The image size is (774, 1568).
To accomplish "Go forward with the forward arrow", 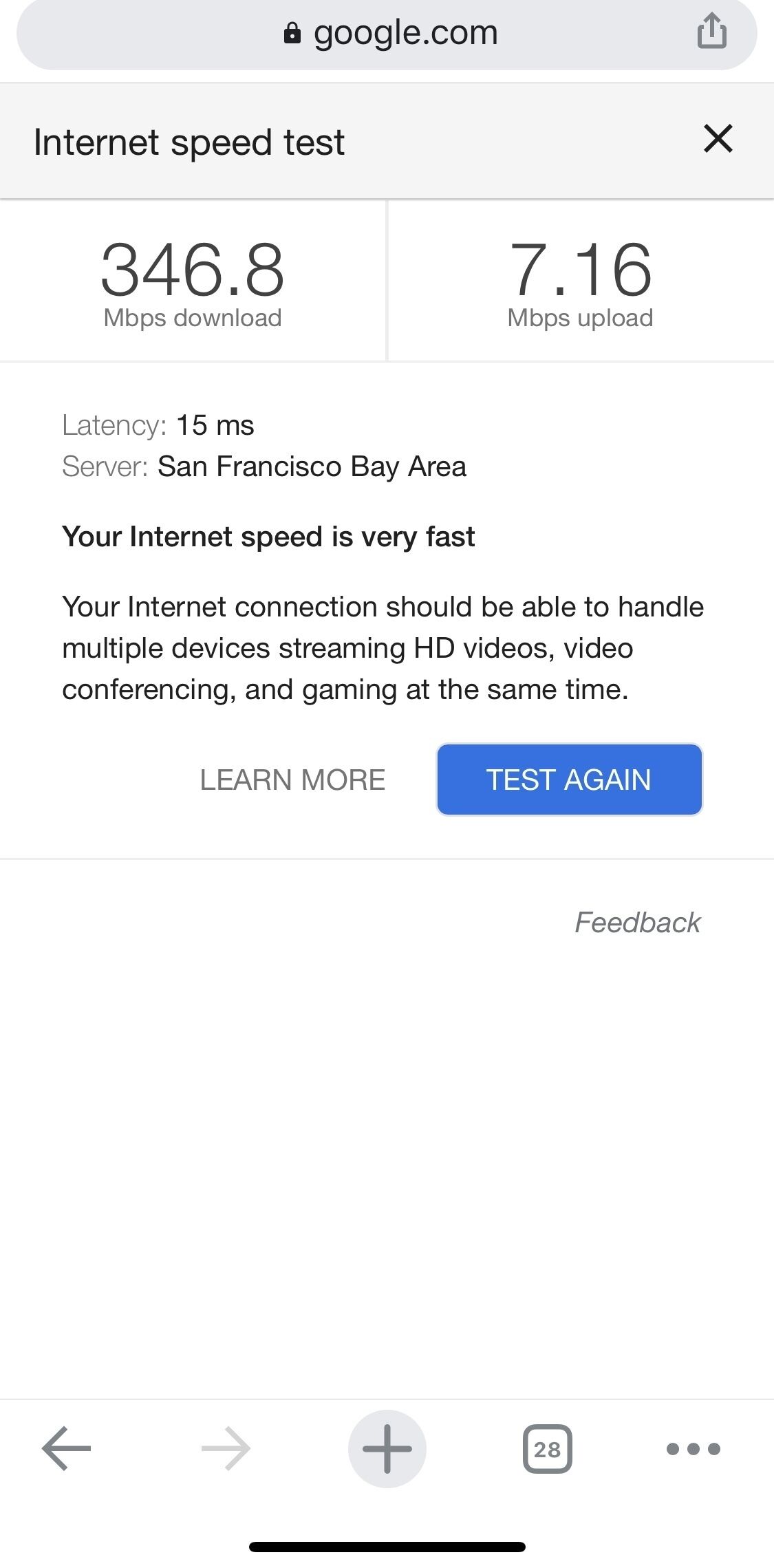I will click(226, 1448).
